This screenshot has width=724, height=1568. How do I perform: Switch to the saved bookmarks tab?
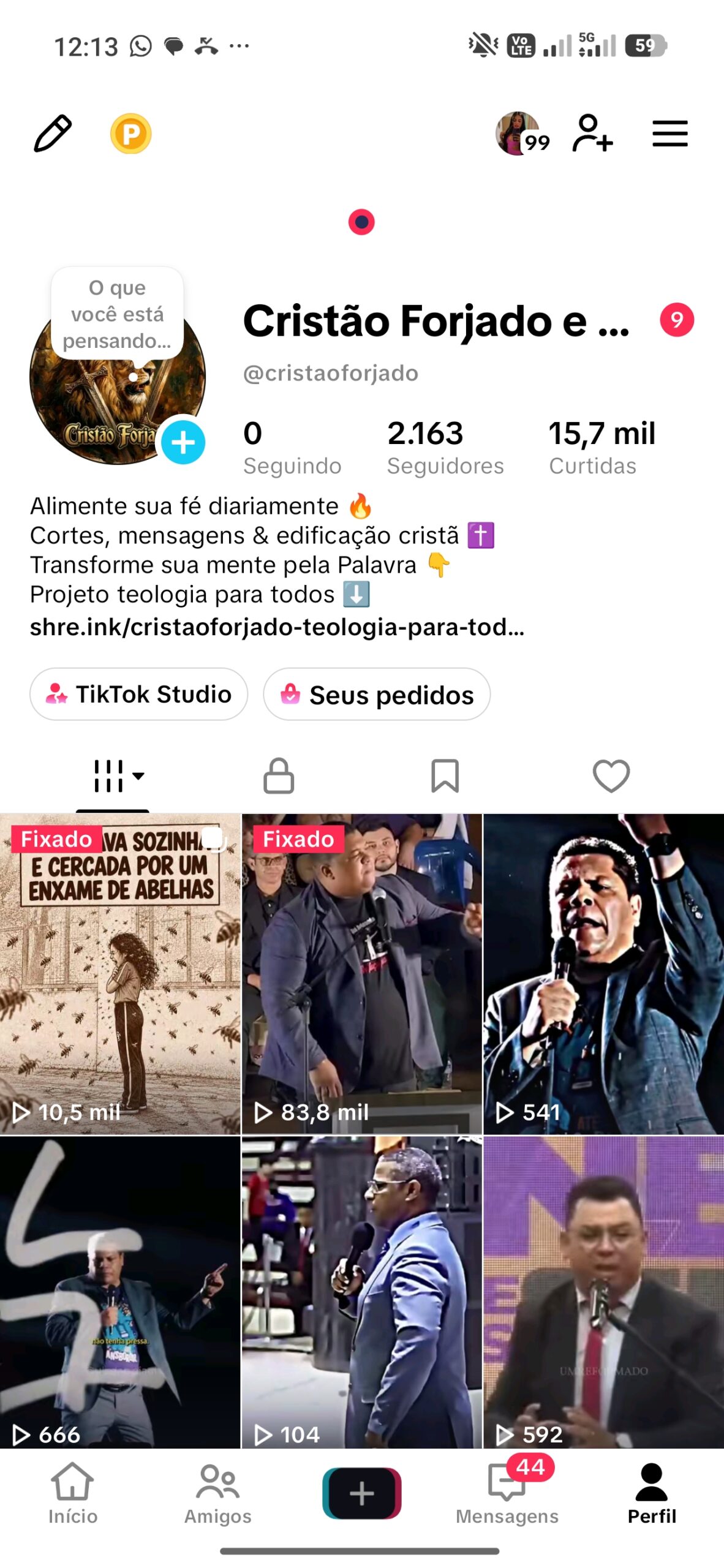[445, 776]
